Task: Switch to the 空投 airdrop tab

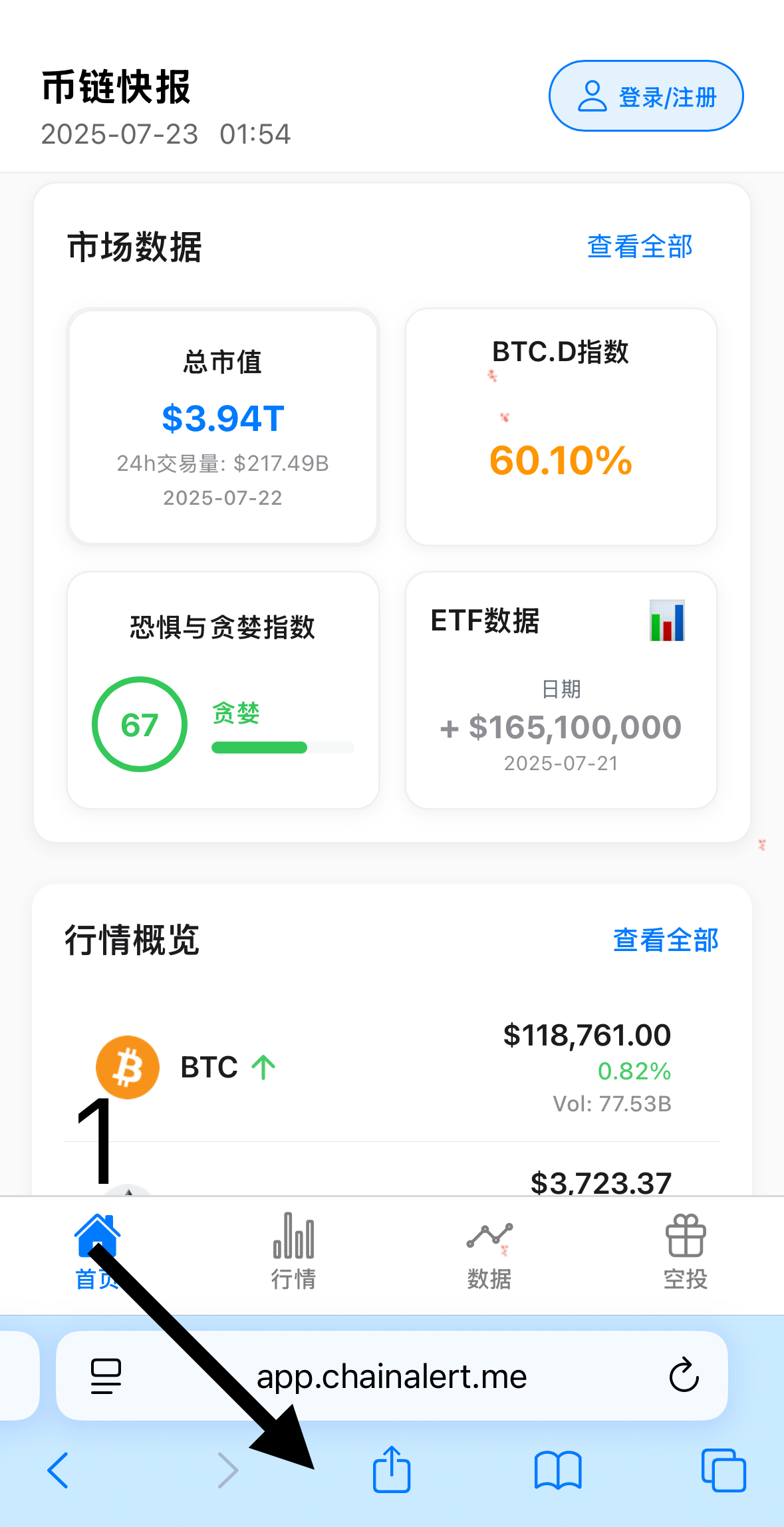Action: pos(686,1252)
